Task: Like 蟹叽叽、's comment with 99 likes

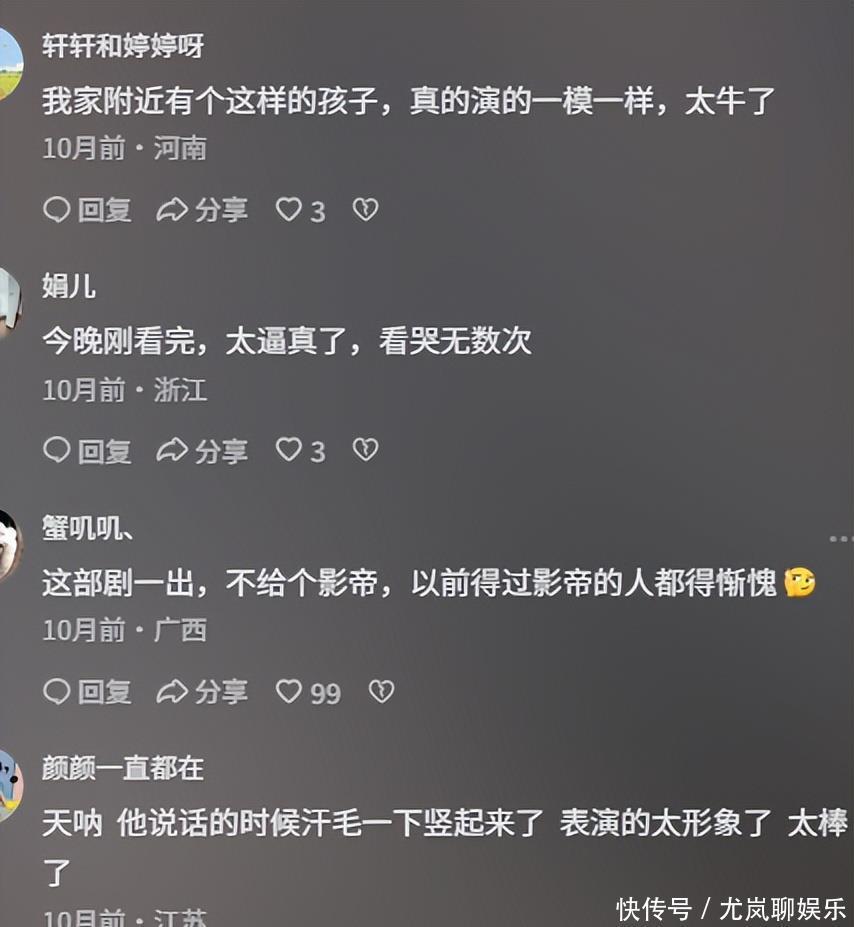Action: pos(290,692)
